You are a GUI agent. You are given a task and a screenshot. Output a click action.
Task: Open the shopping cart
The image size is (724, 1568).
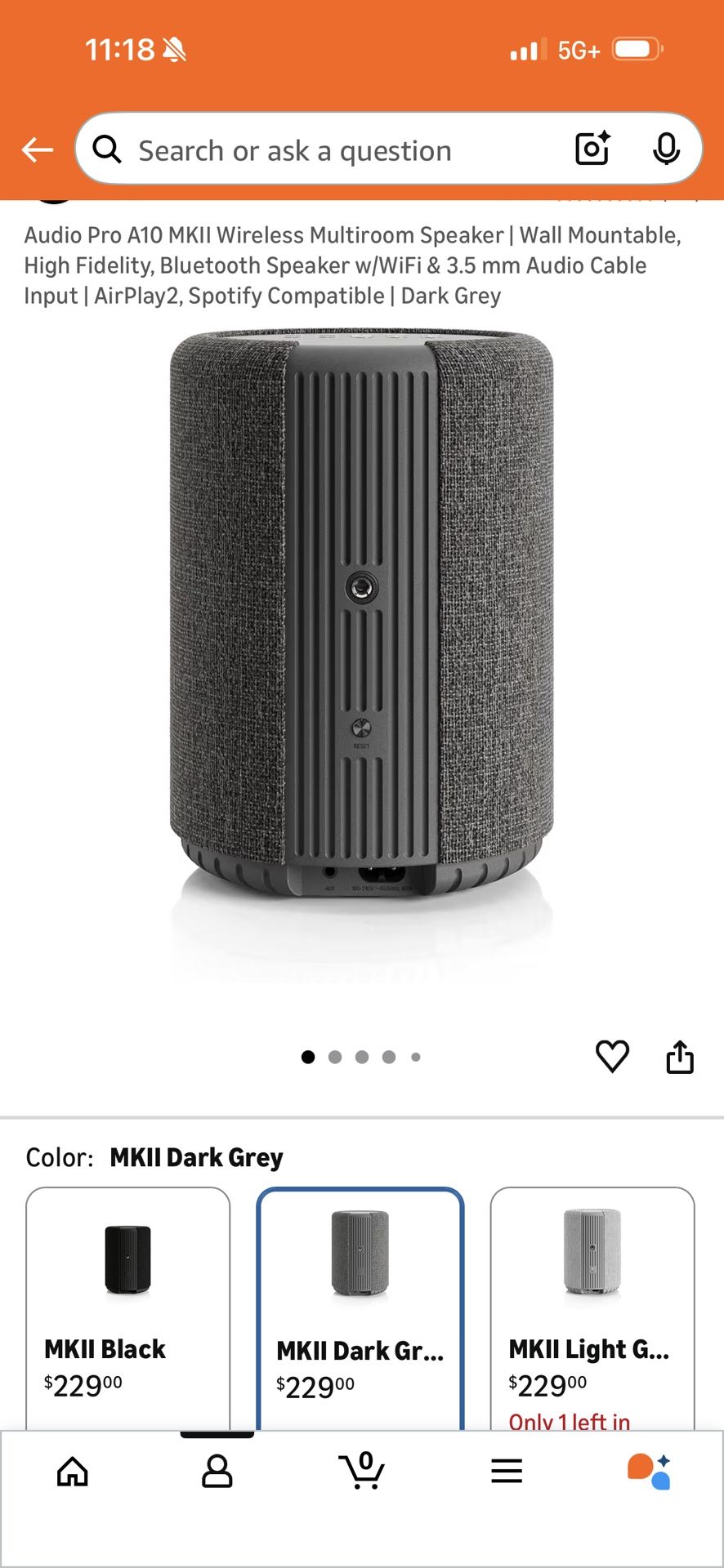pos(362,1470)
